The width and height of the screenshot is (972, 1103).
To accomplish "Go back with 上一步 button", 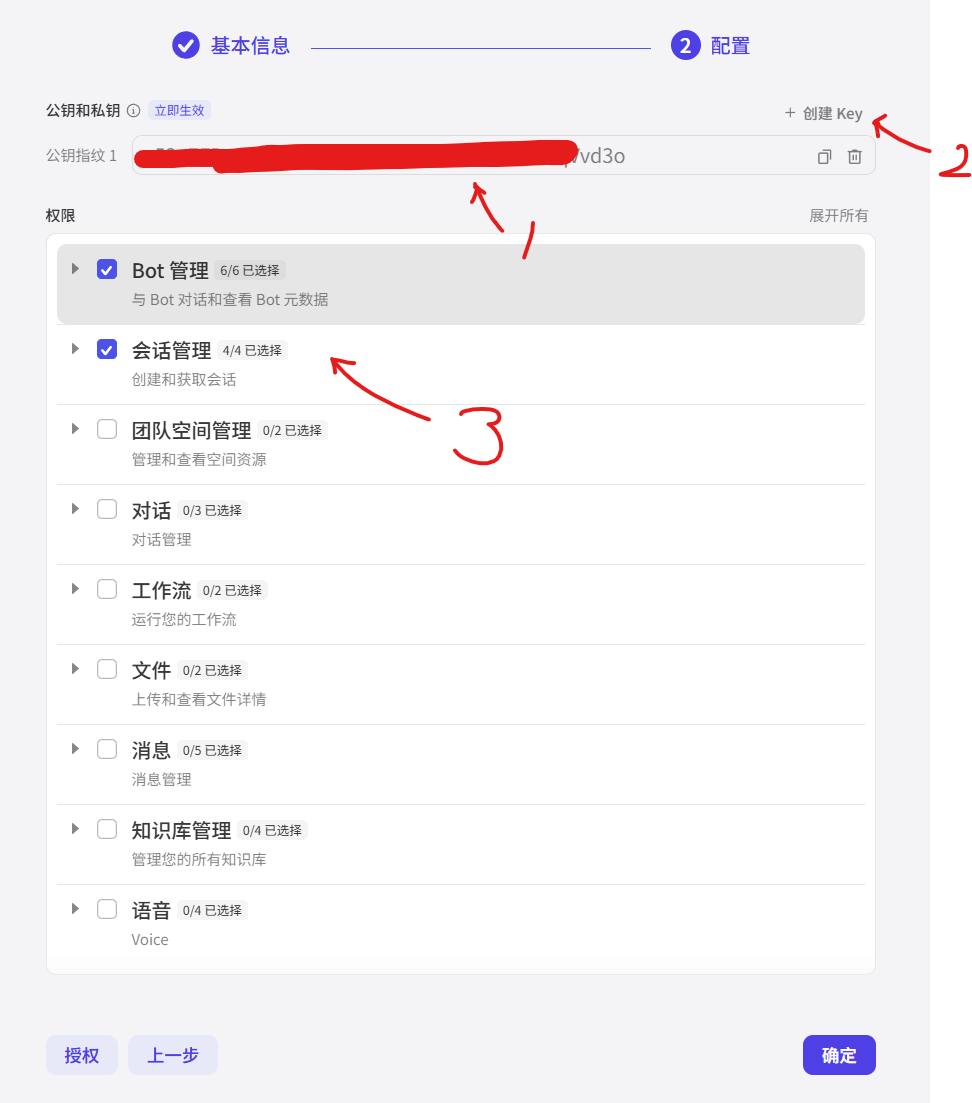I will pos(173,1055).
